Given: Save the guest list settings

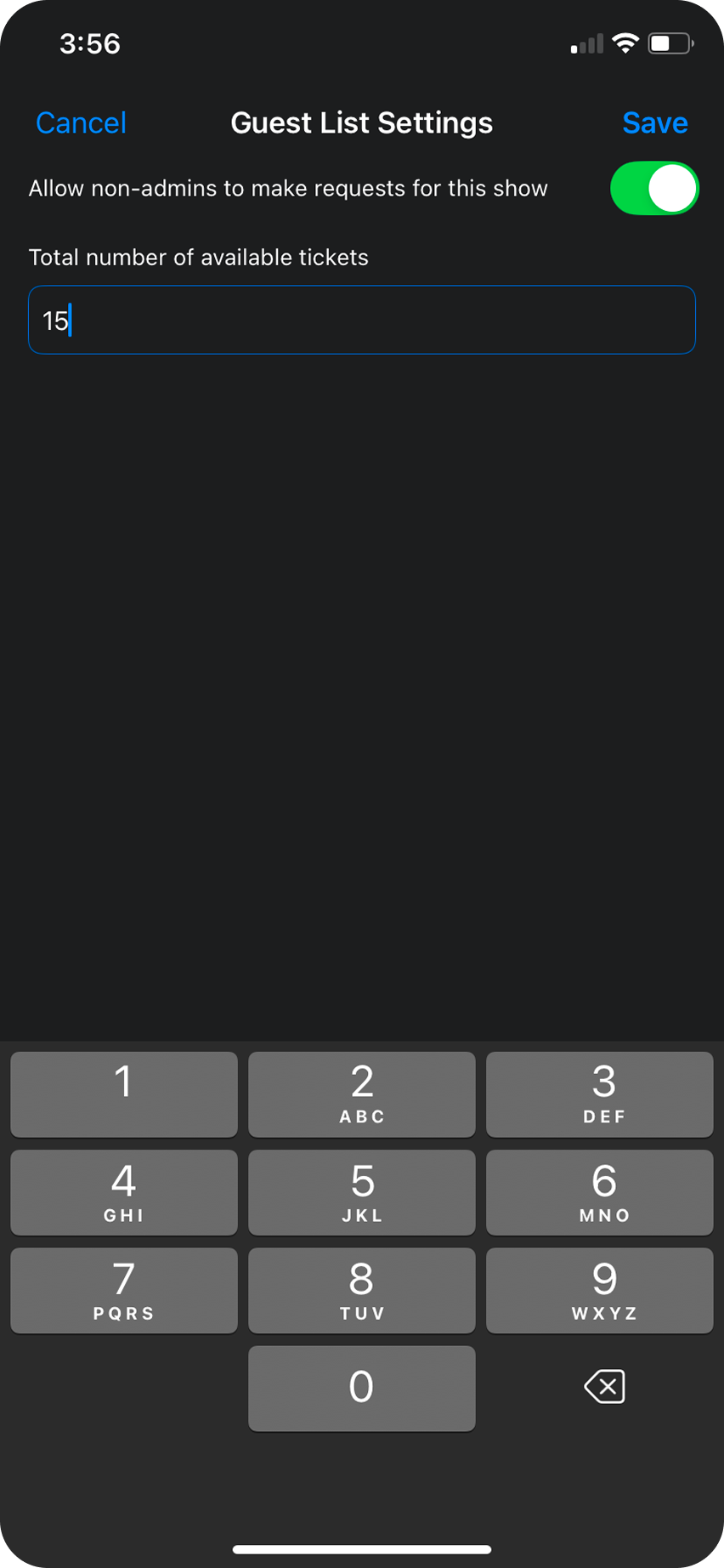Looking at the screenshot, I should click(654, 123).
